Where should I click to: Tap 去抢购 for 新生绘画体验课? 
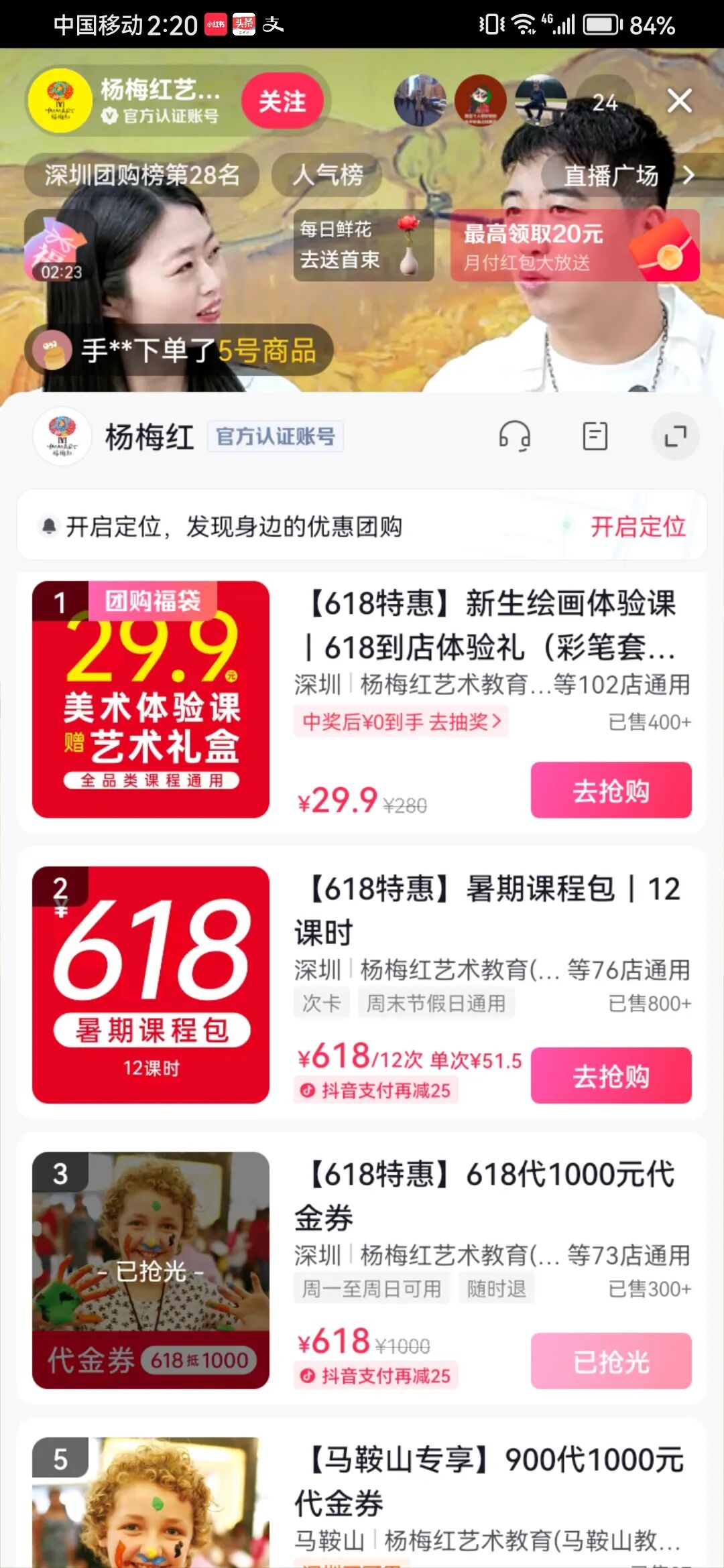pyautogui.click(x=611, y=790)
